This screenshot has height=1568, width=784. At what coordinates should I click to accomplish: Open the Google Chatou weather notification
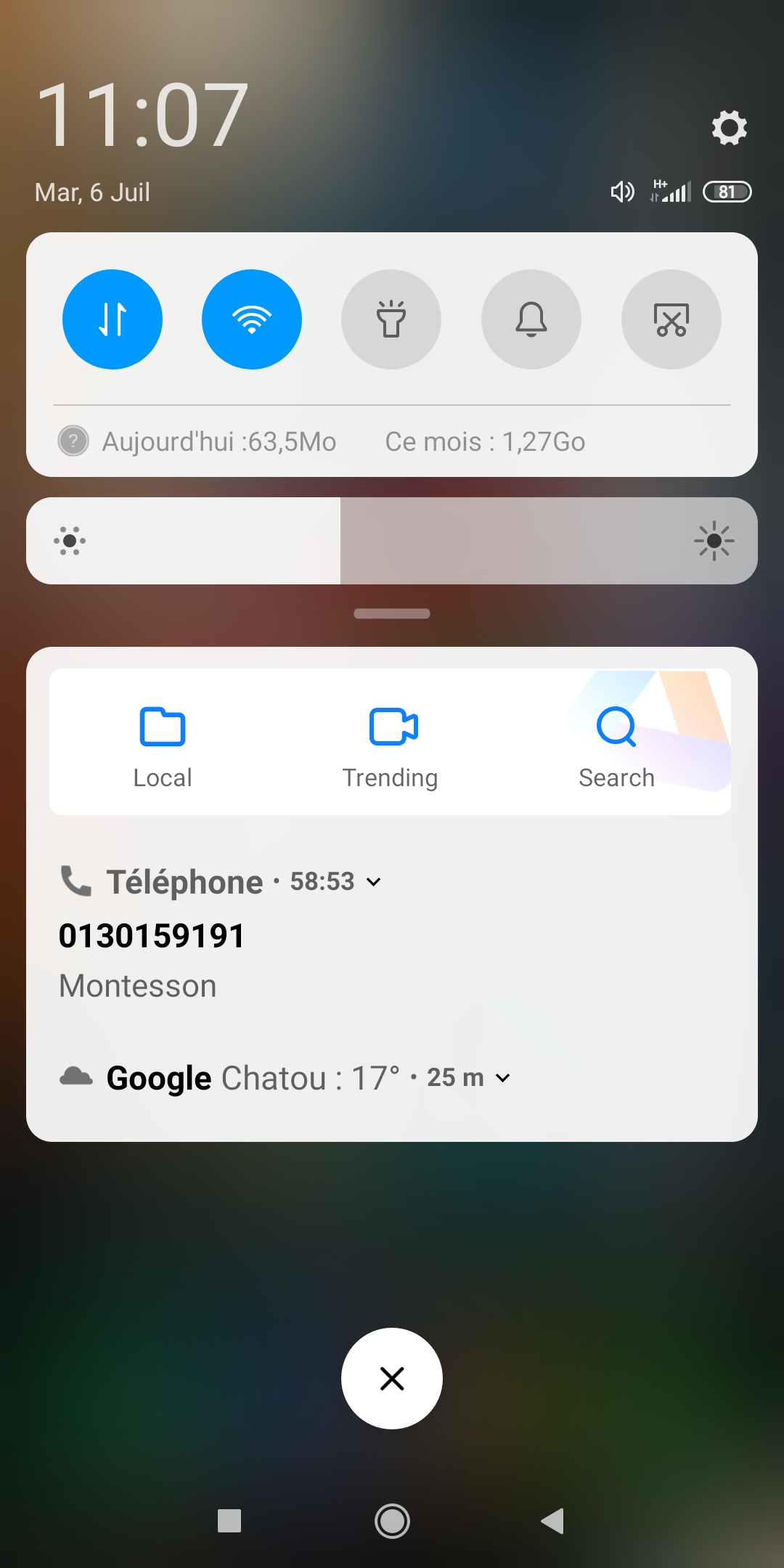[254, 1078]
